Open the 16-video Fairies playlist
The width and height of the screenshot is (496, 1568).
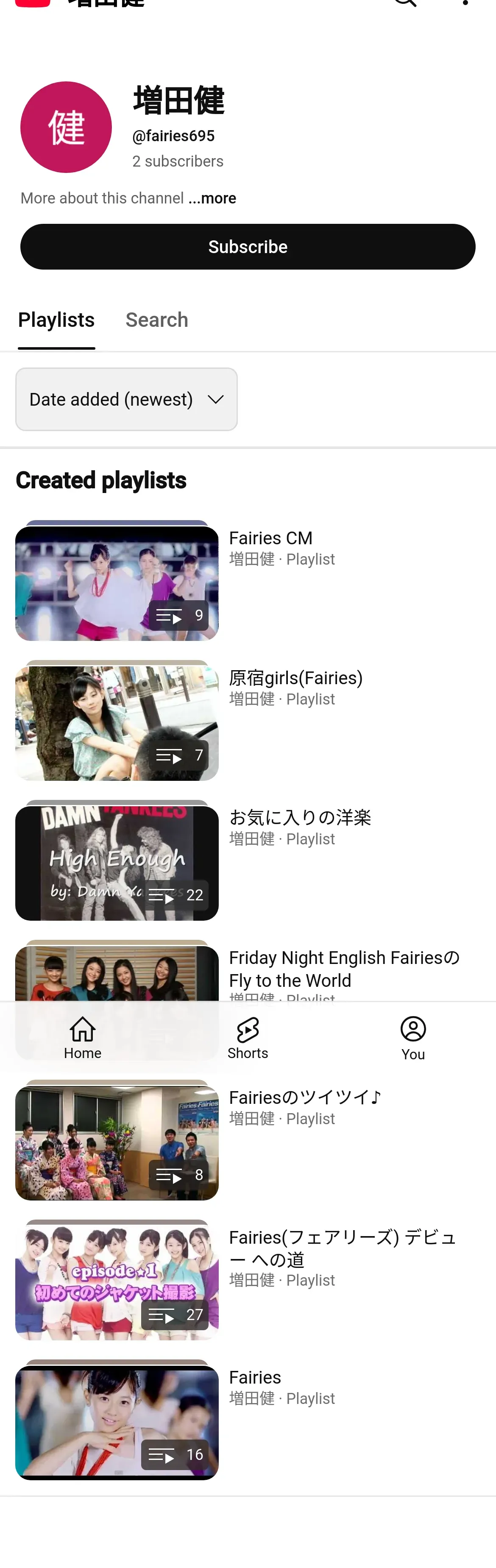point(255,1378)
